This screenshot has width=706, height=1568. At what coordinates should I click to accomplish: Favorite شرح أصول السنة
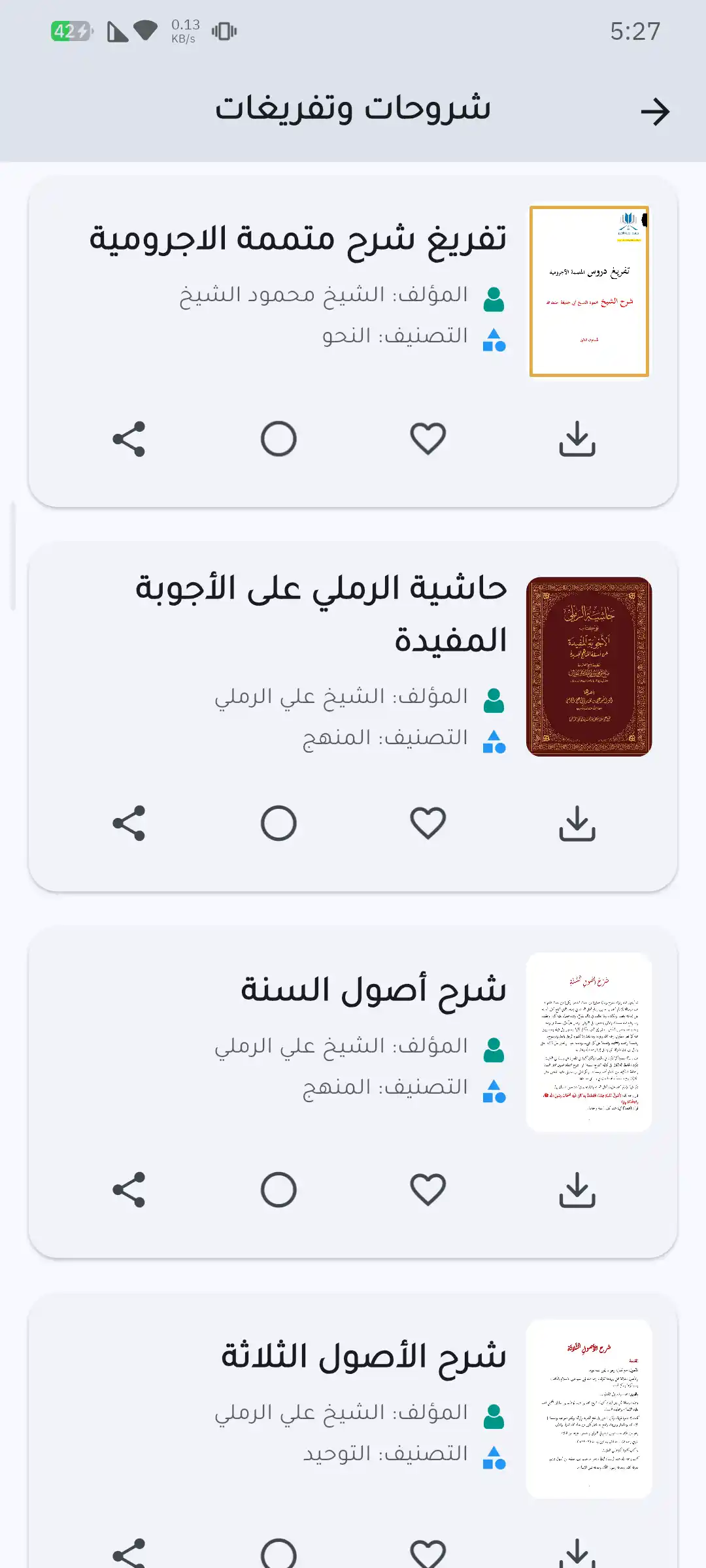(x=428, y=1190)
